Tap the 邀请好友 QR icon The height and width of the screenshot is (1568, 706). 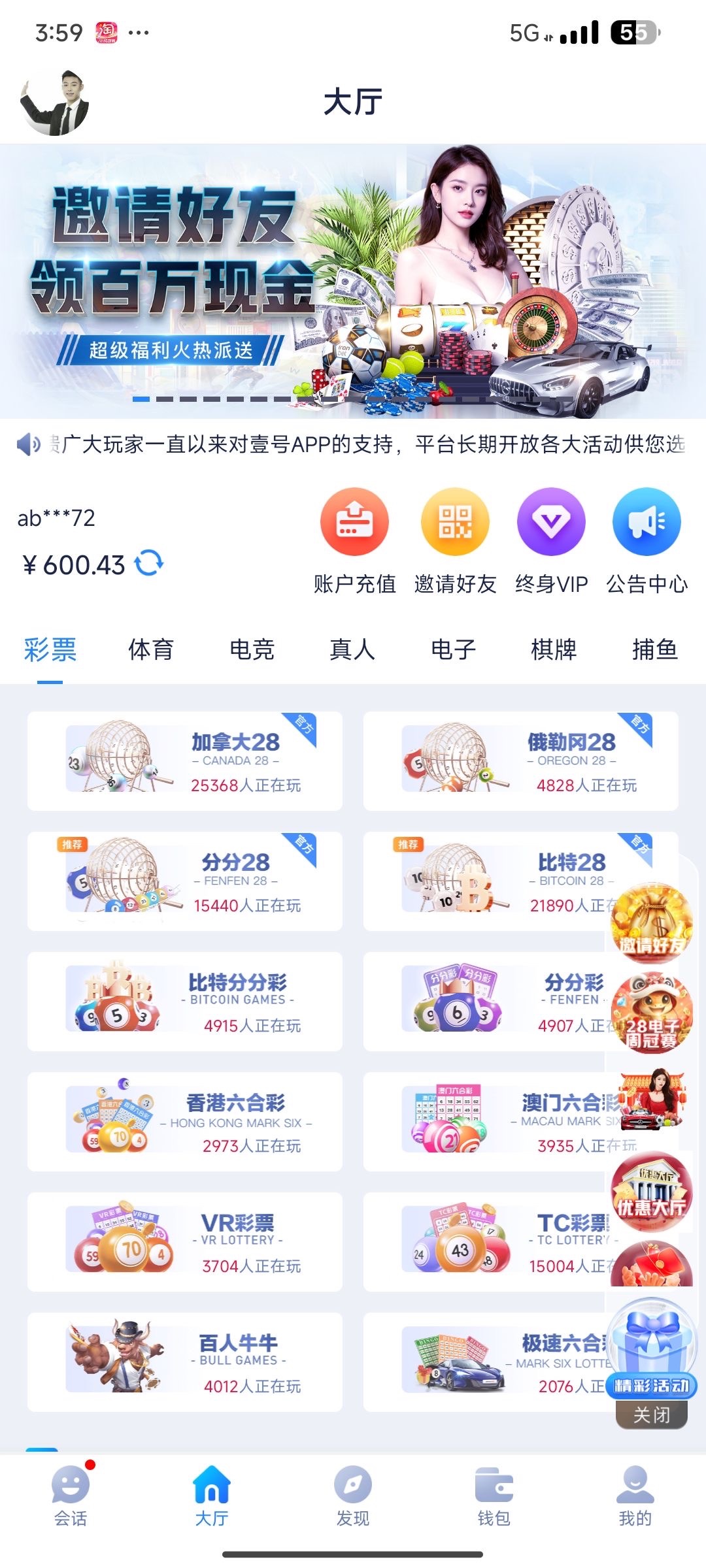click(455, 522)
